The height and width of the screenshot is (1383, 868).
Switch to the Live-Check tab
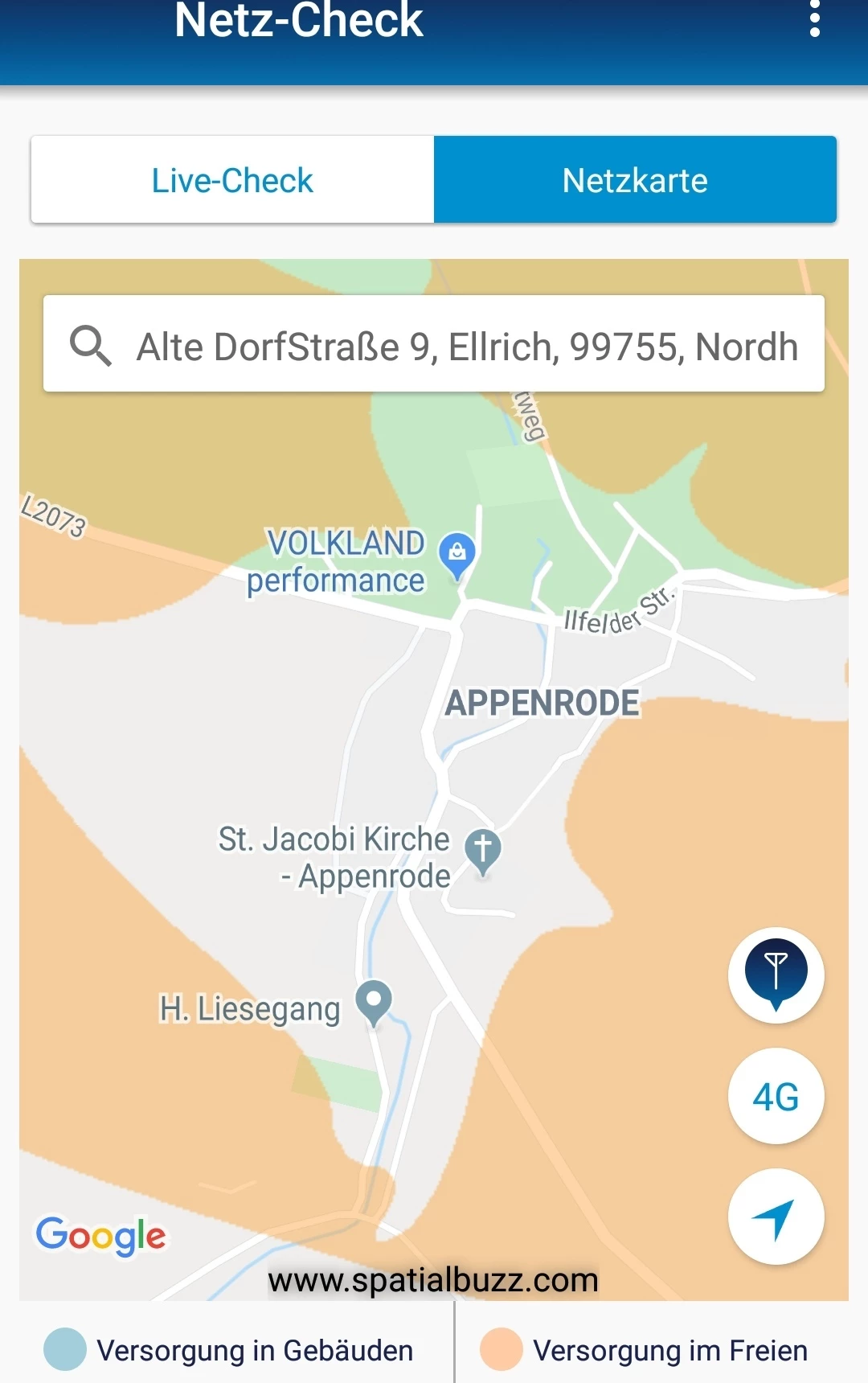coord(232,180)
